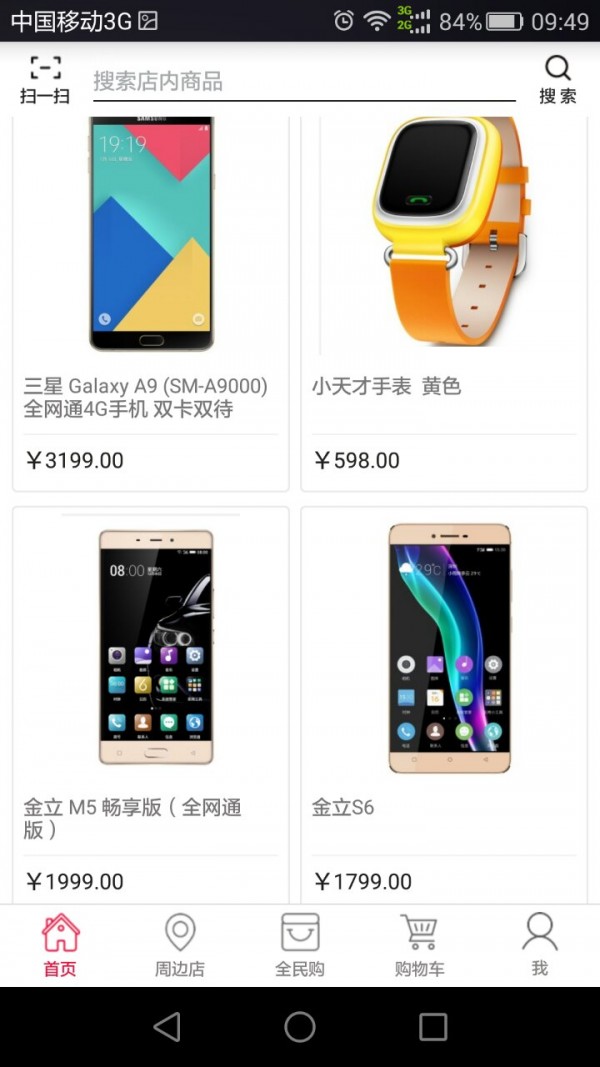Open the 小天才手表 黄色 product card
The height and width of the screenshot is (1067, 600).
[444, 303]
